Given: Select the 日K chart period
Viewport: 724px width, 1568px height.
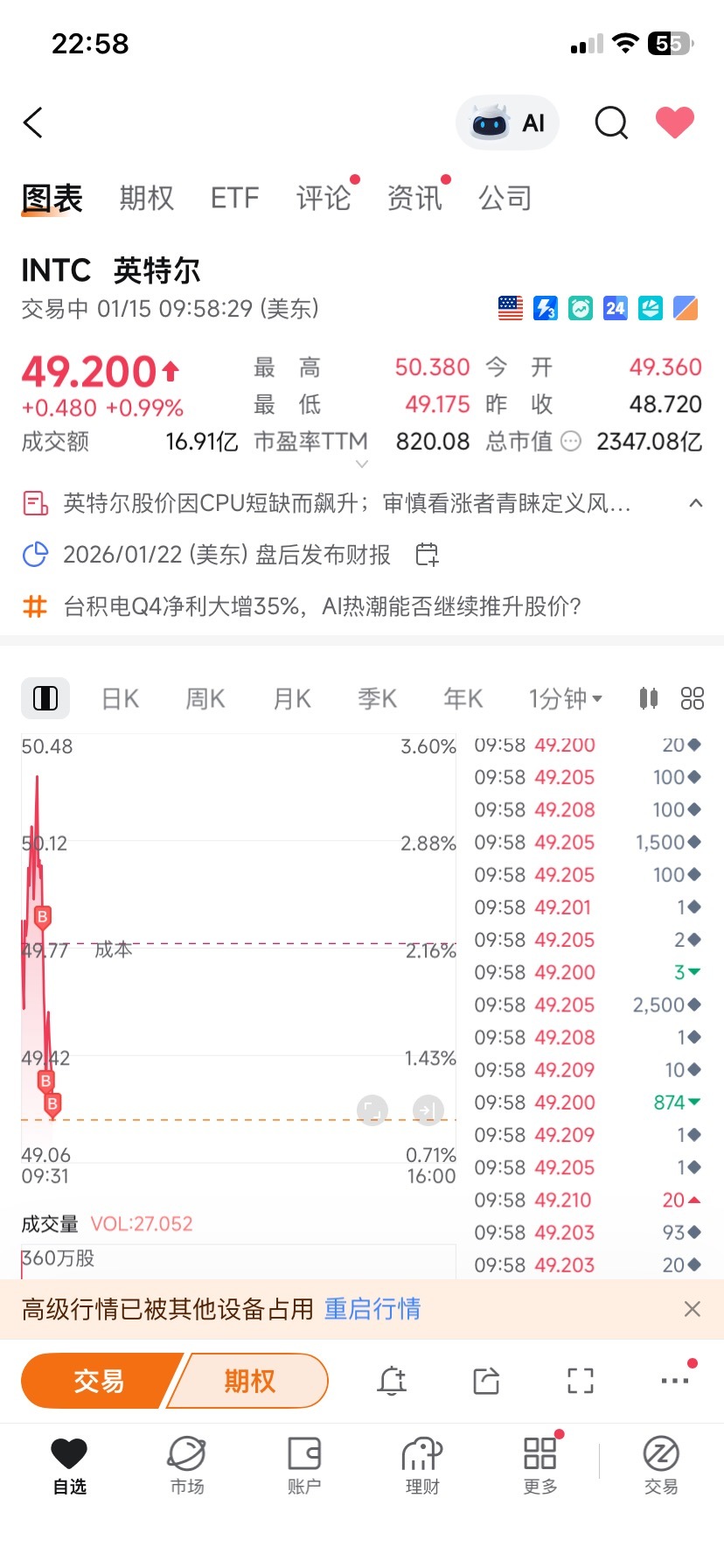Looking at the screenshot, I should tap(121, 698).
